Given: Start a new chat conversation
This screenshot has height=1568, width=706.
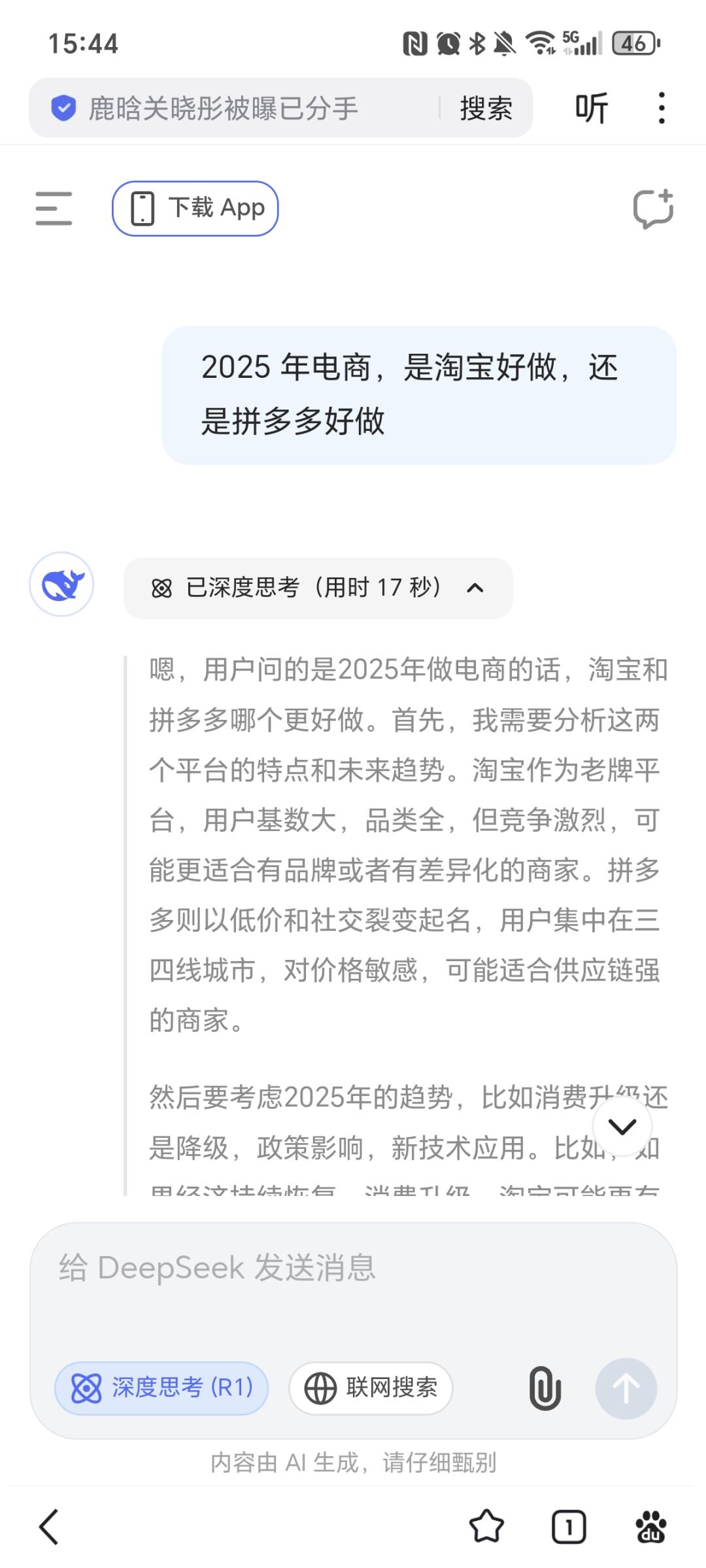Looking at the screenshot, I should (652, 209).
